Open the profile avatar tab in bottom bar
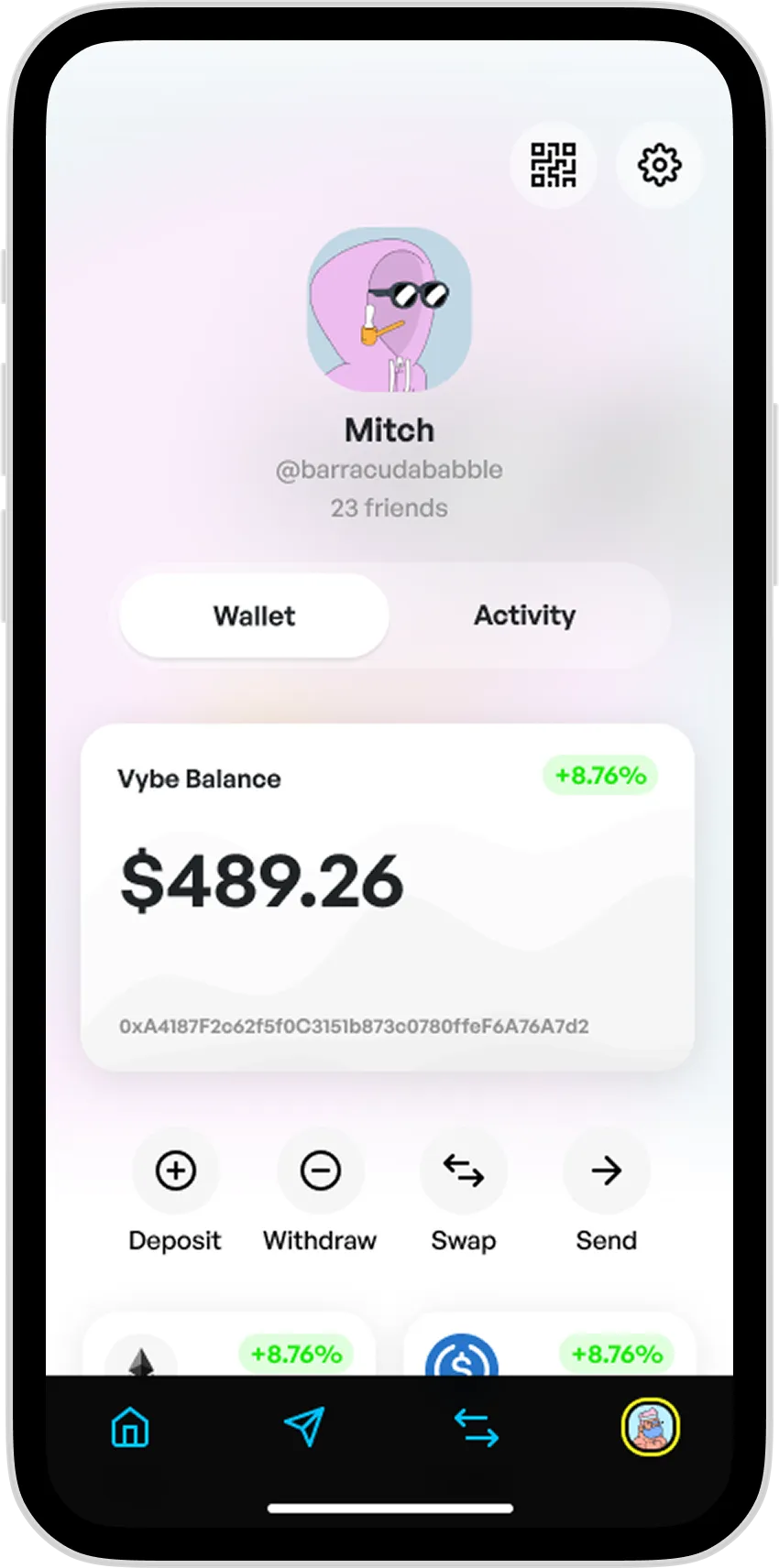 [650, 1427]
